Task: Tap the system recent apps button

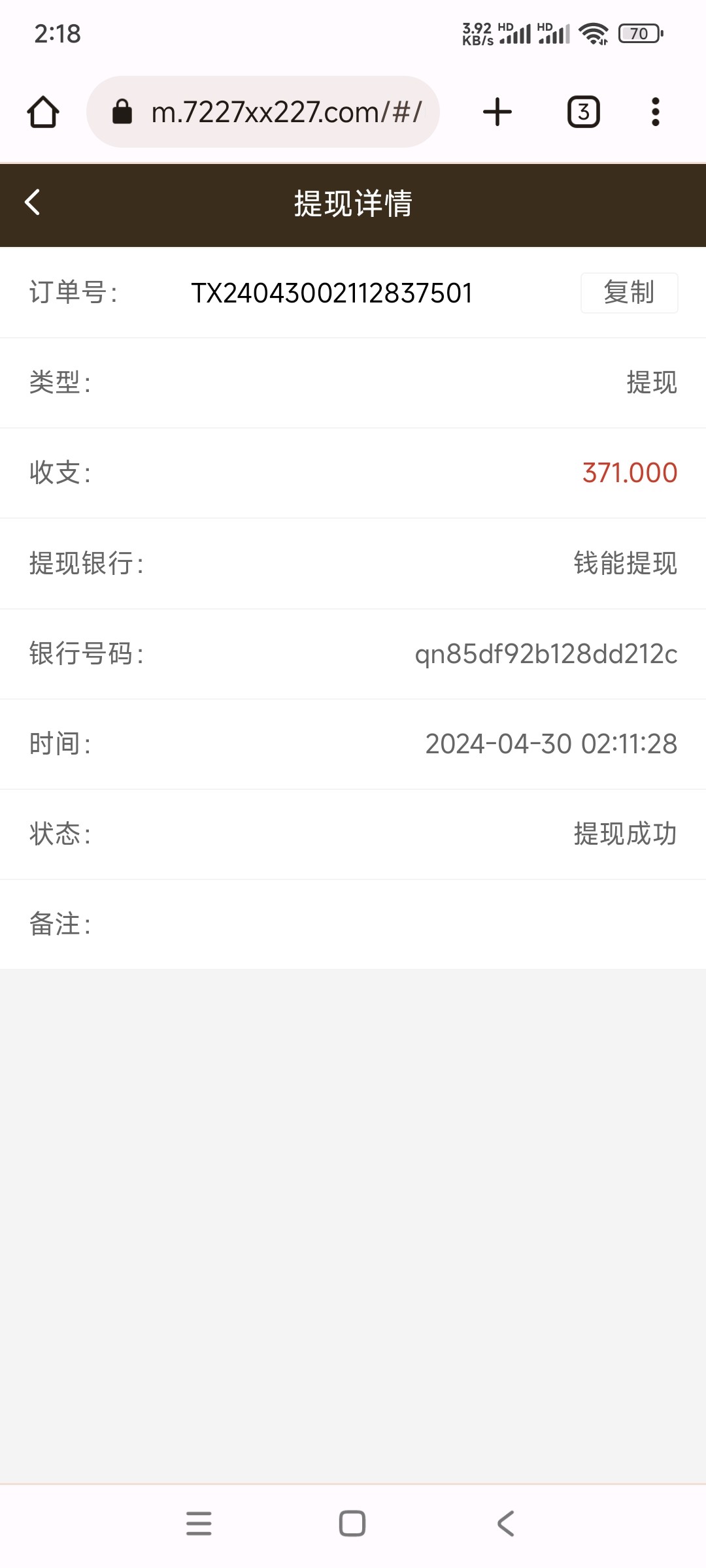Action: point(199,1524)
